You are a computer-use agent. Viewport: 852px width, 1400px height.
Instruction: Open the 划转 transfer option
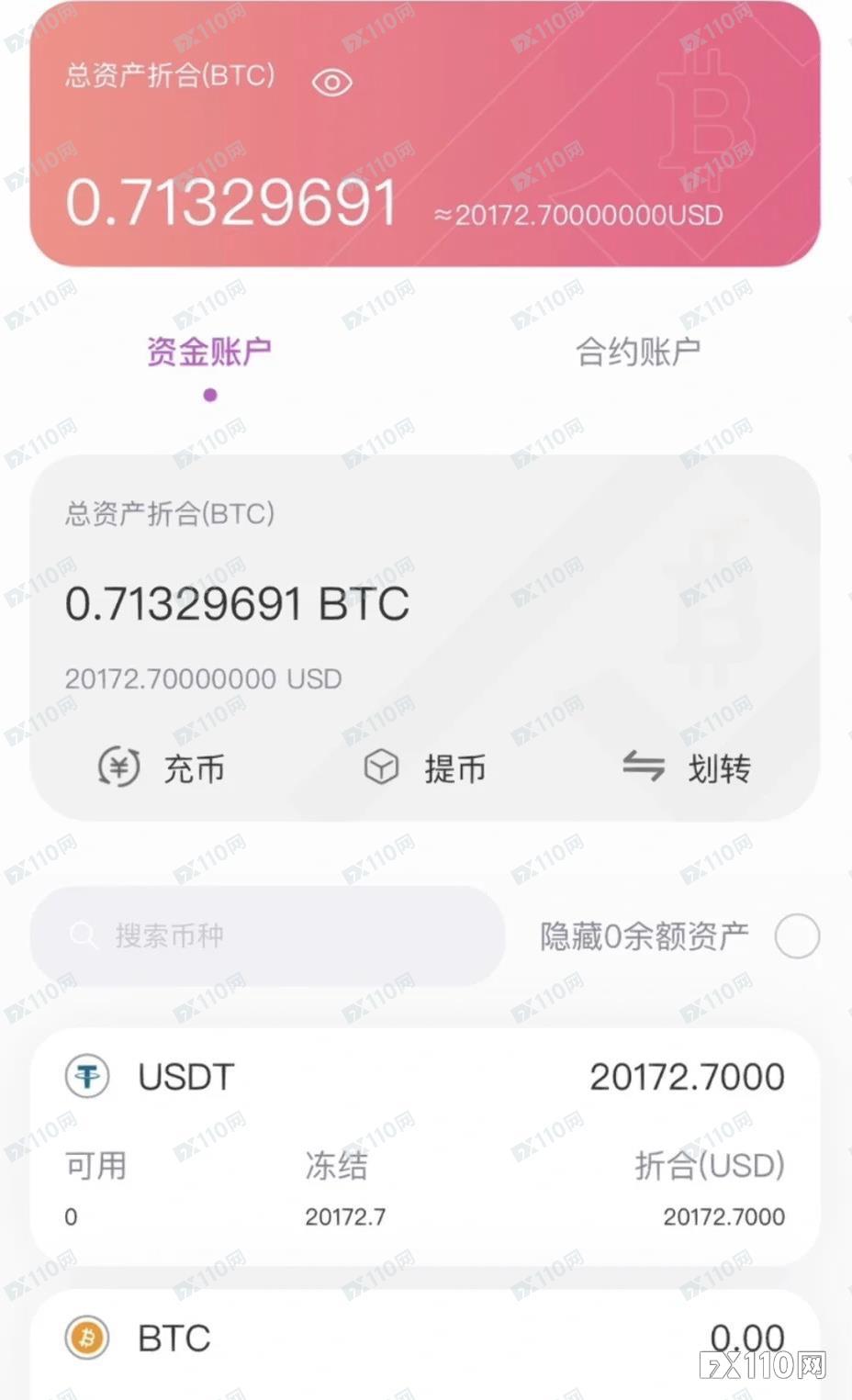pos(687,767)
